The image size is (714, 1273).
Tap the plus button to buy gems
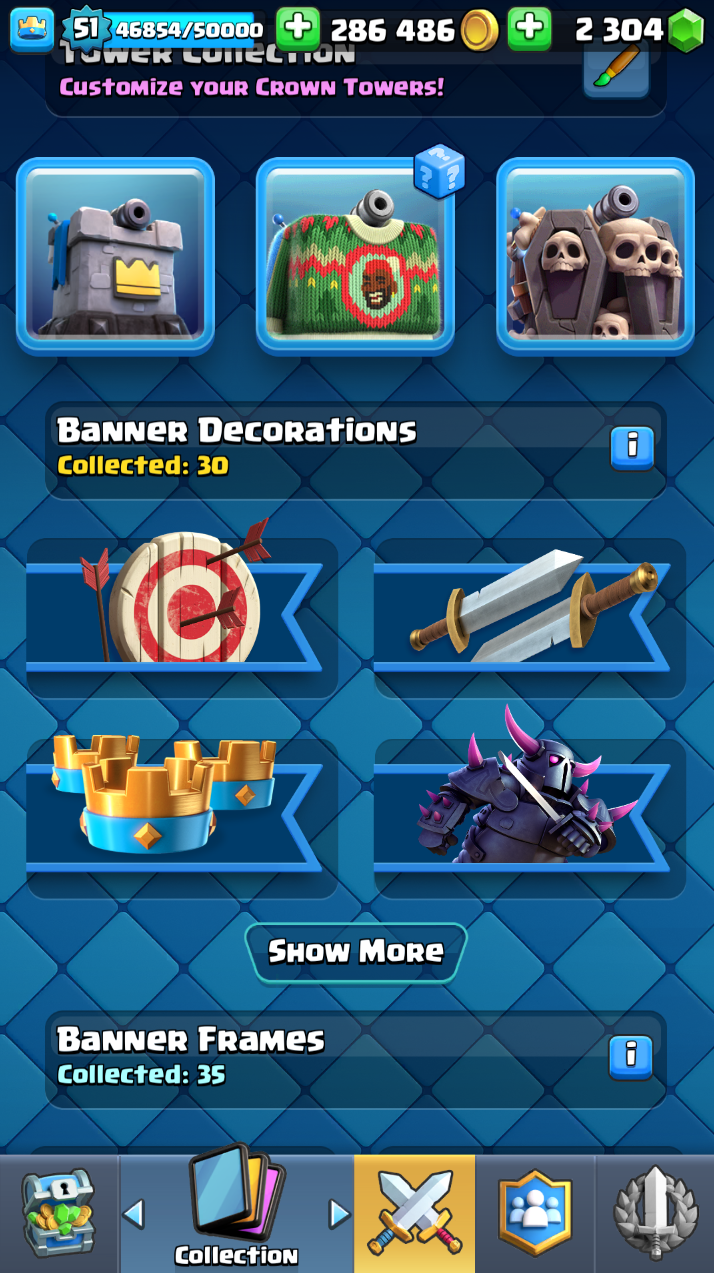click(x=529, y=29)
